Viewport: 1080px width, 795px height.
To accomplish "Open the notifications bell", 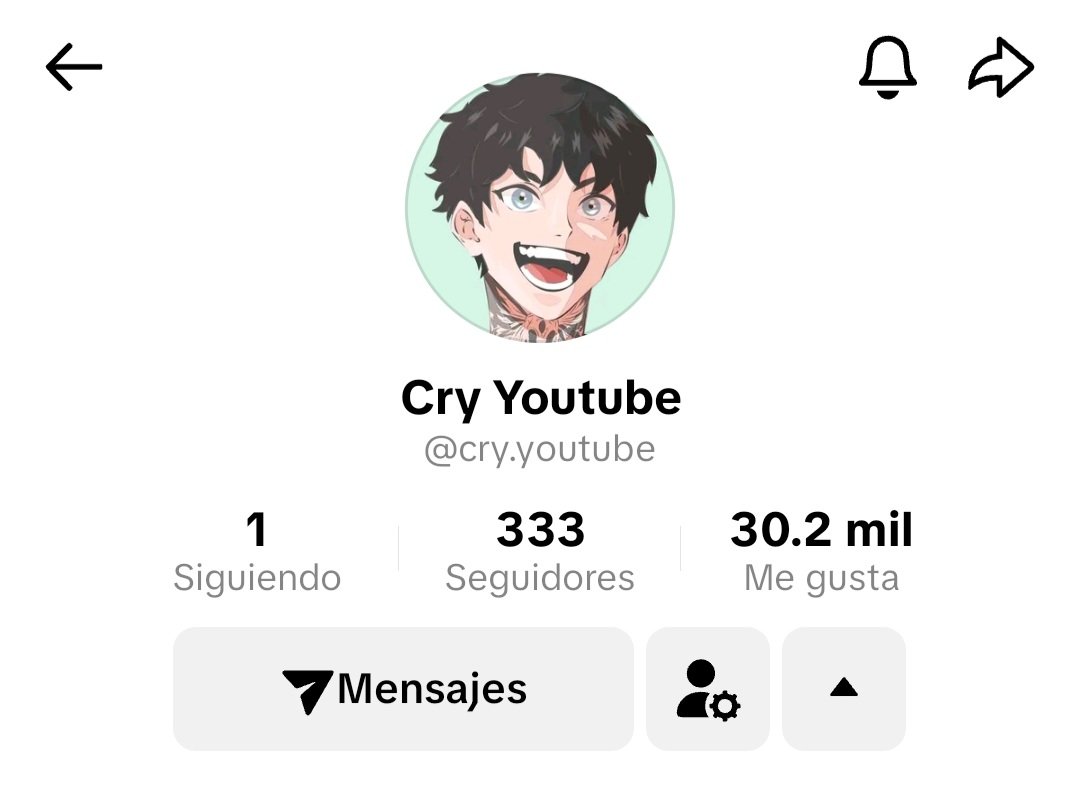I will [888, 68].
